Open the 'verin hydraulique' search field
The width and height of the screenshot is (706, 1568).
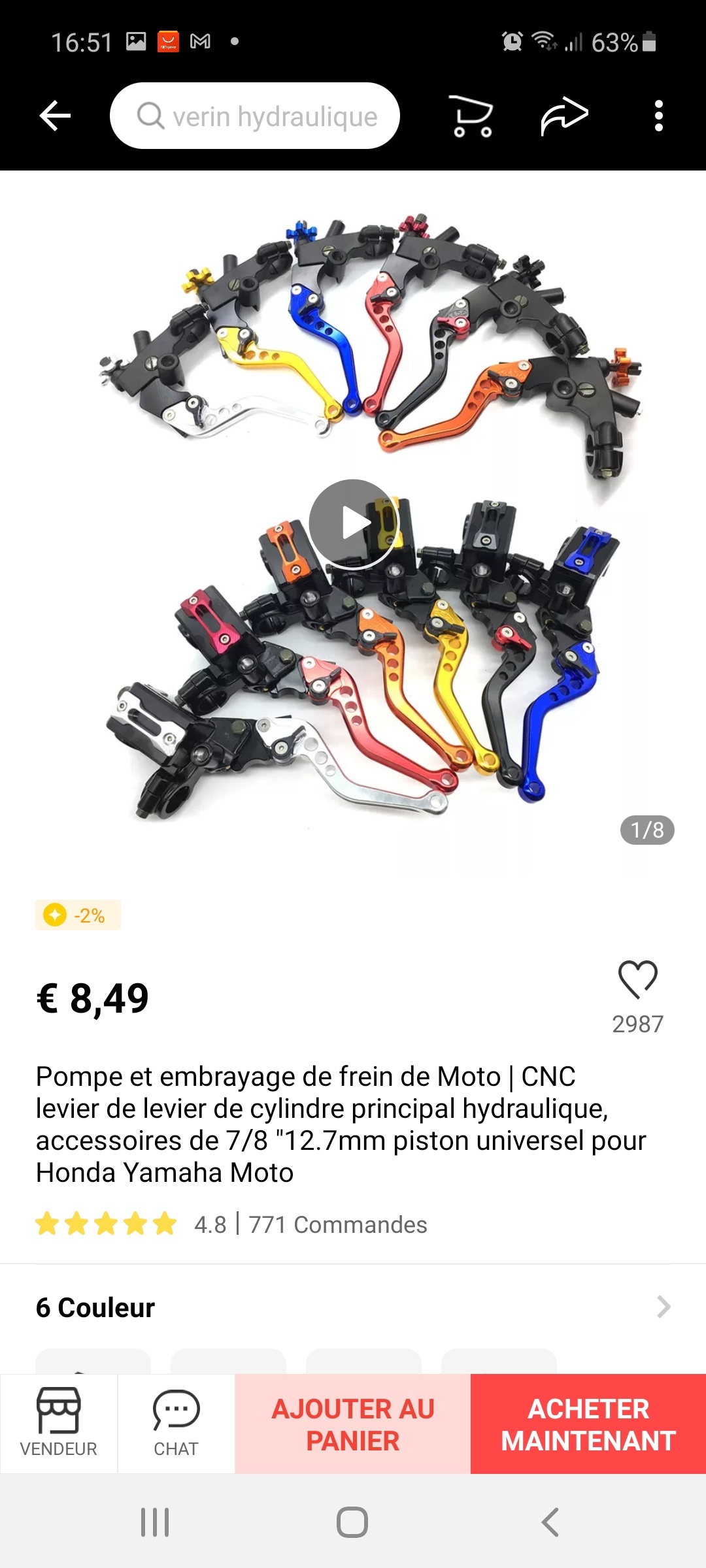click(255, 116)
